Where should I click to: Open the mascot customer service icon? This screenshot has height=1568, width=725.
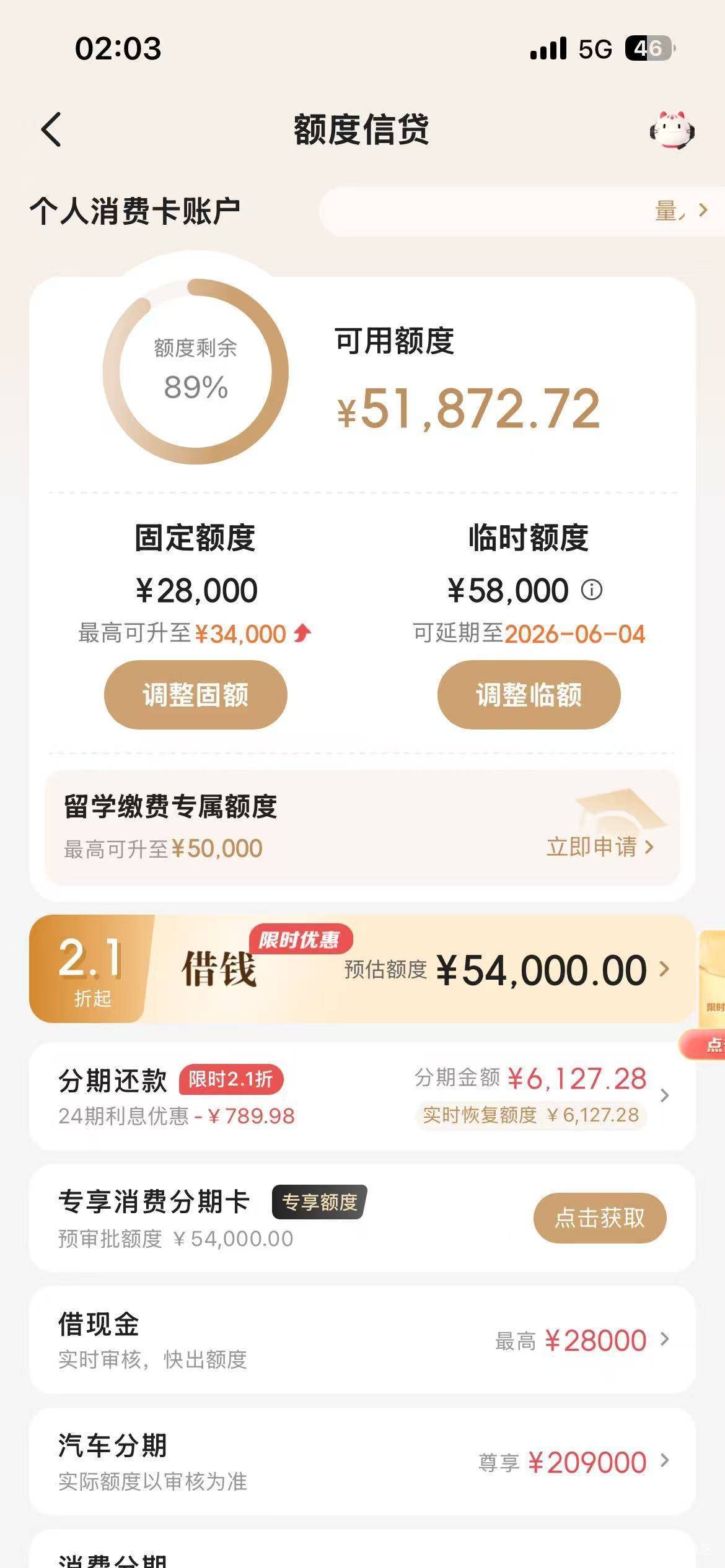(672, 130)
